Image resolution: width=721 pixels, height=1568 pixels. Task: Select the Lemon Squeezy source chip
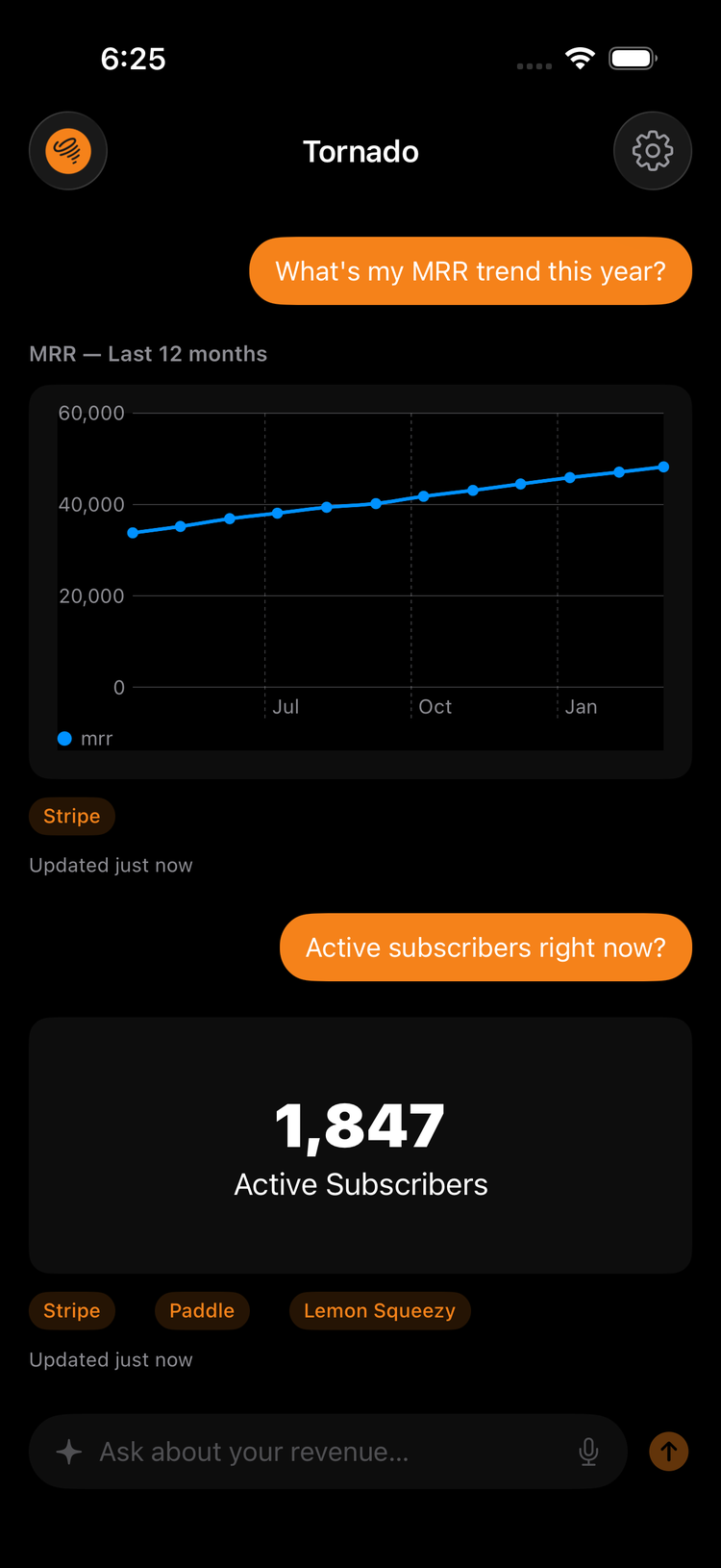pos(380,1310)
